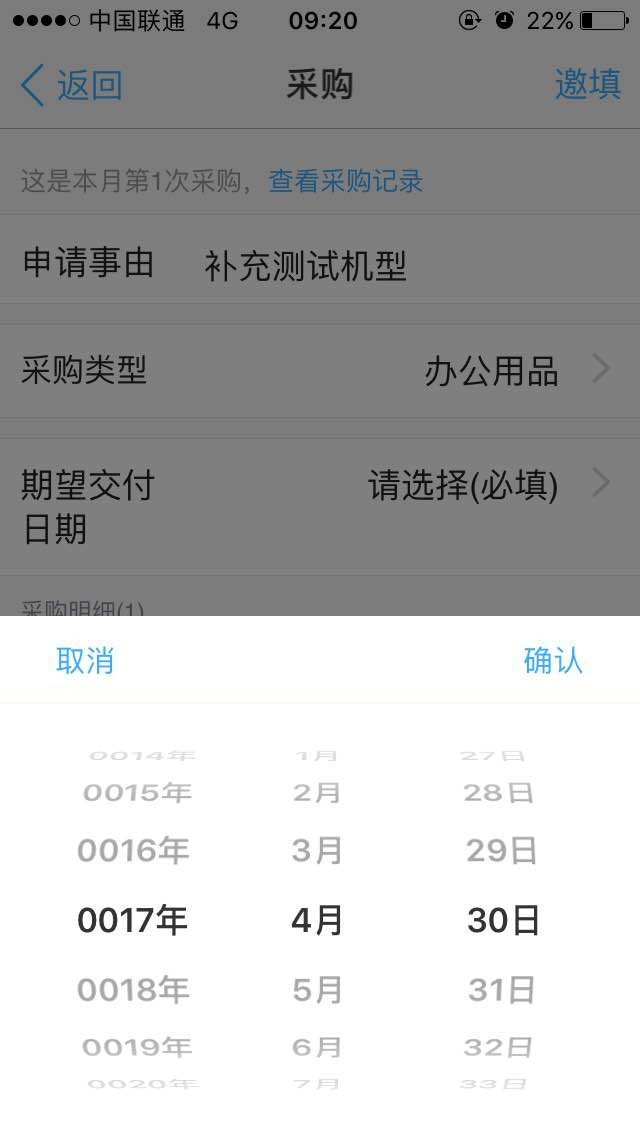Viewport: 640px width, 1136px height.
Task: Select 0016年 in the year wheel
Action: 133,851
